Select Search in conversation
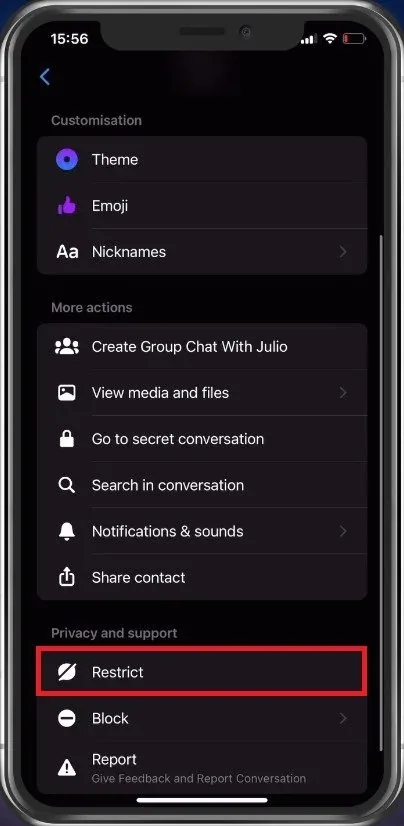Viewport: 404px width, 826px height. 202,485
